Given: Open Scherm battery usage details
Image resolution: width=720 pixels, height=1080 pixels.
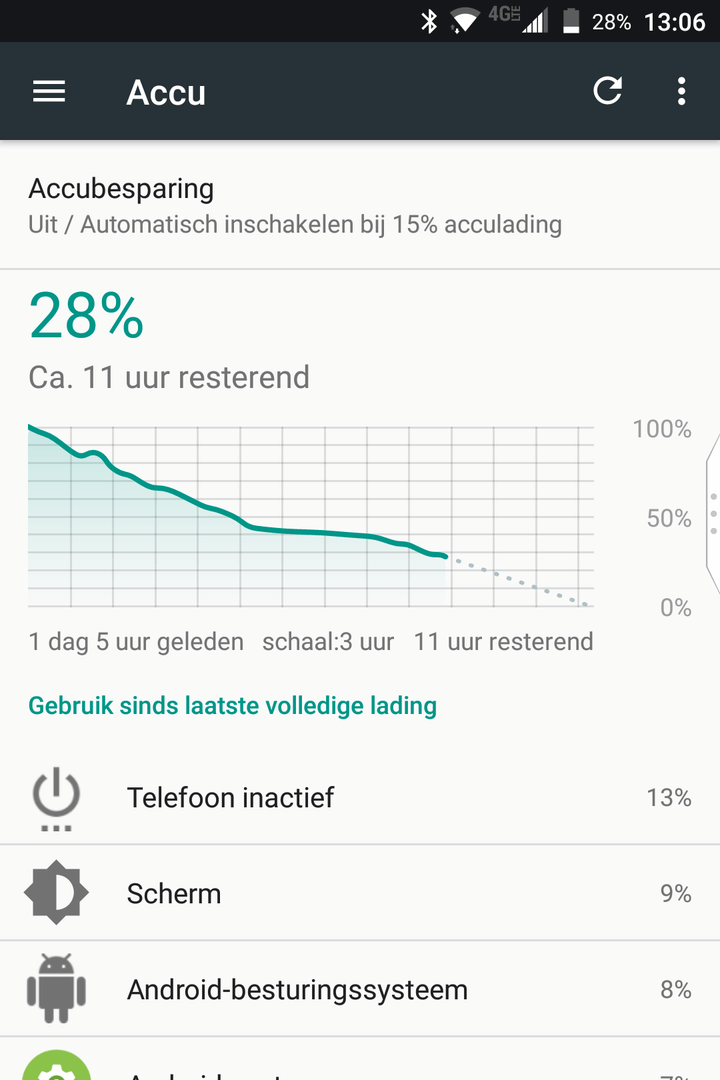Looking at the screenshot, I should click(x=360, y=893).
